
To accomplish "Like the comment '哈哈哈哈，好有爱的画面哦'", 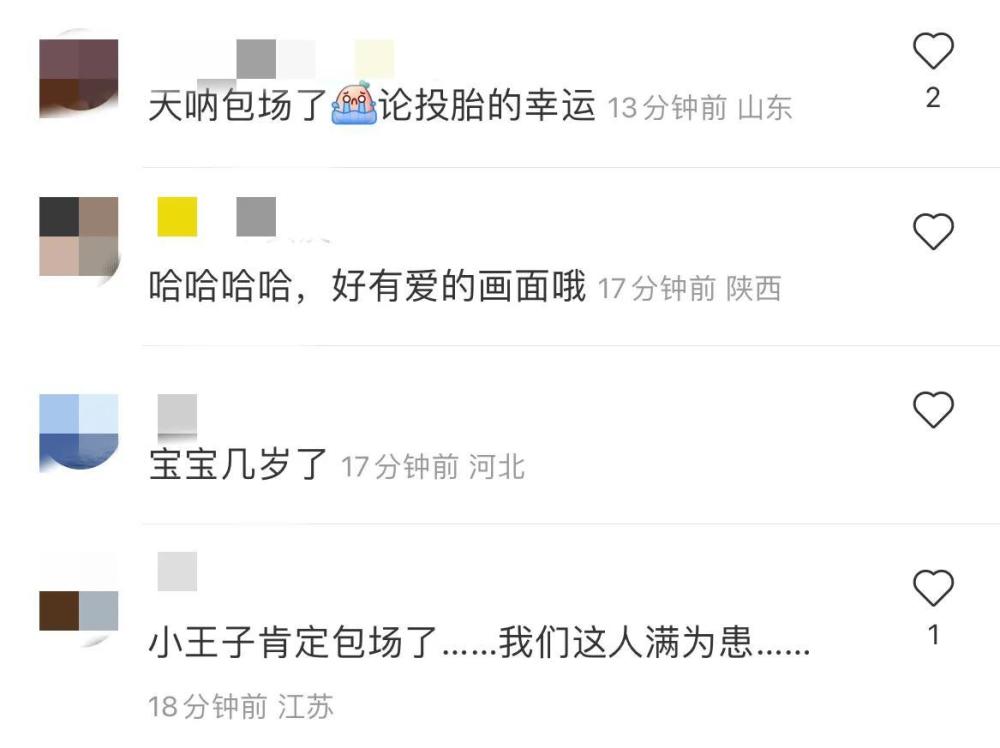I will pyautogui.click(x=933, y=232).
